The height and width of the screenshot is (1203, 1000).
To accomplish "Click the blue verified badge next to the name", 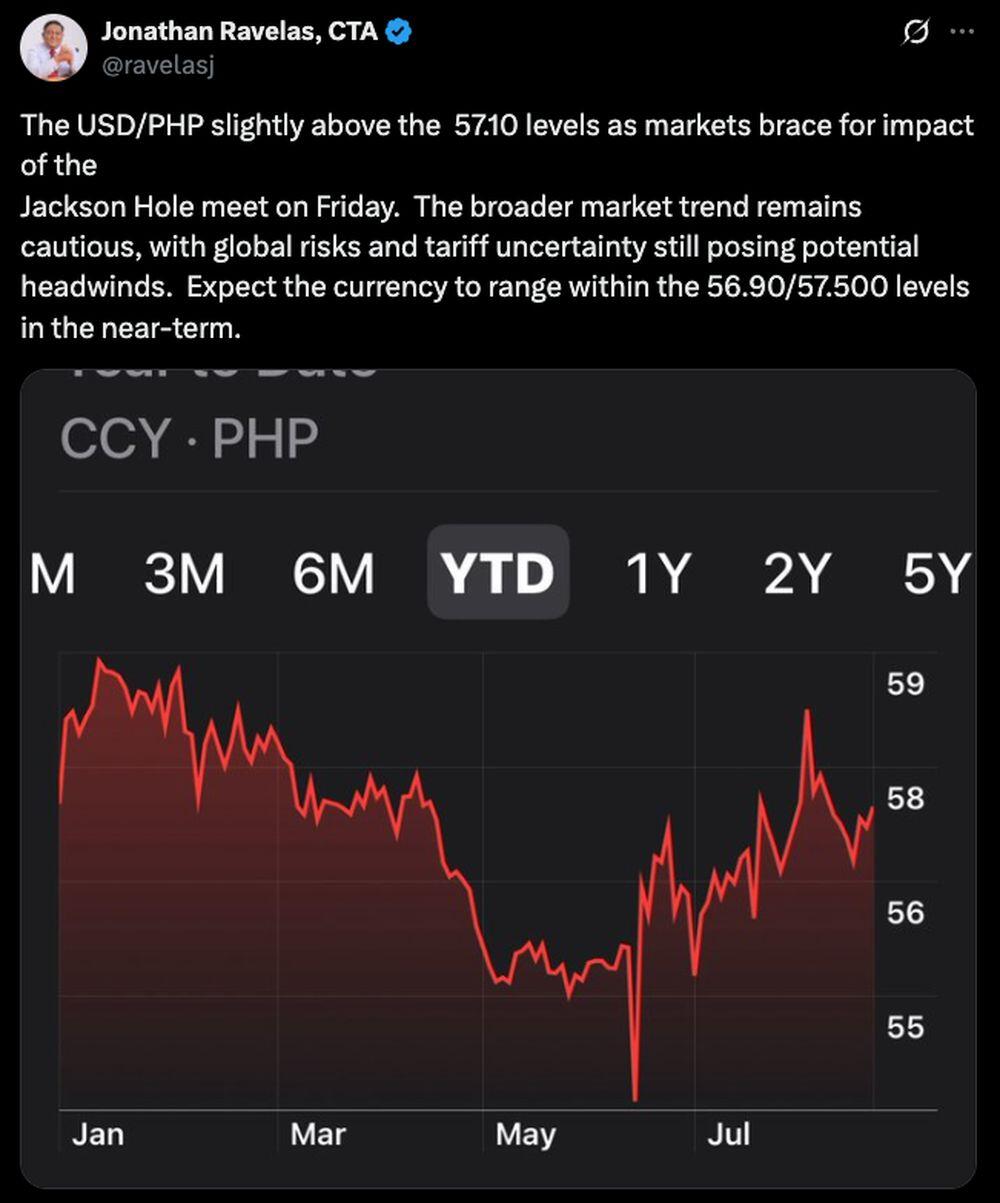I will [x=399, y=31].
